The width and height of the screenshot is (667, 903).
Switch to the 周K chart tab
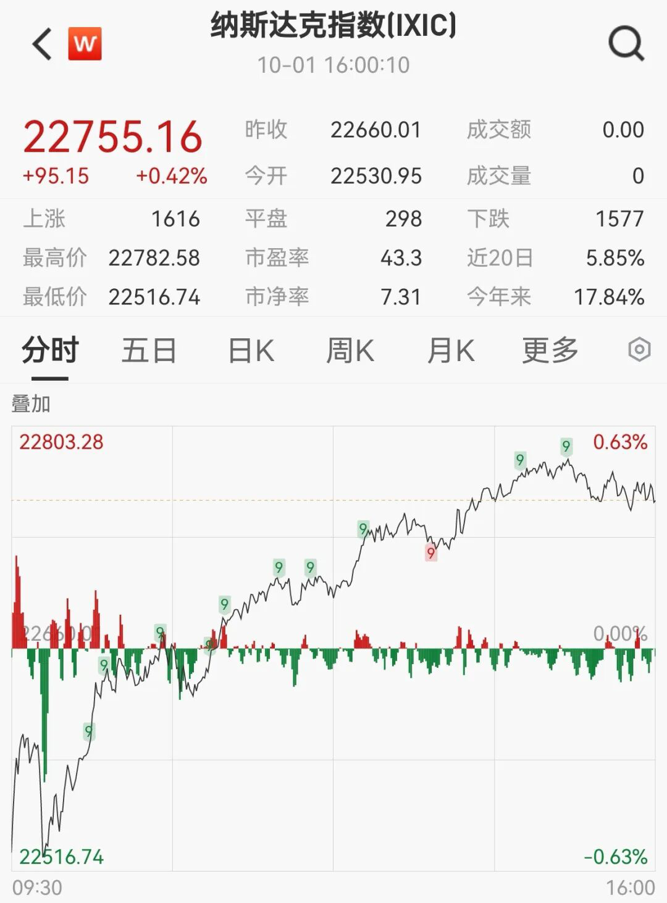click(350, 350)
